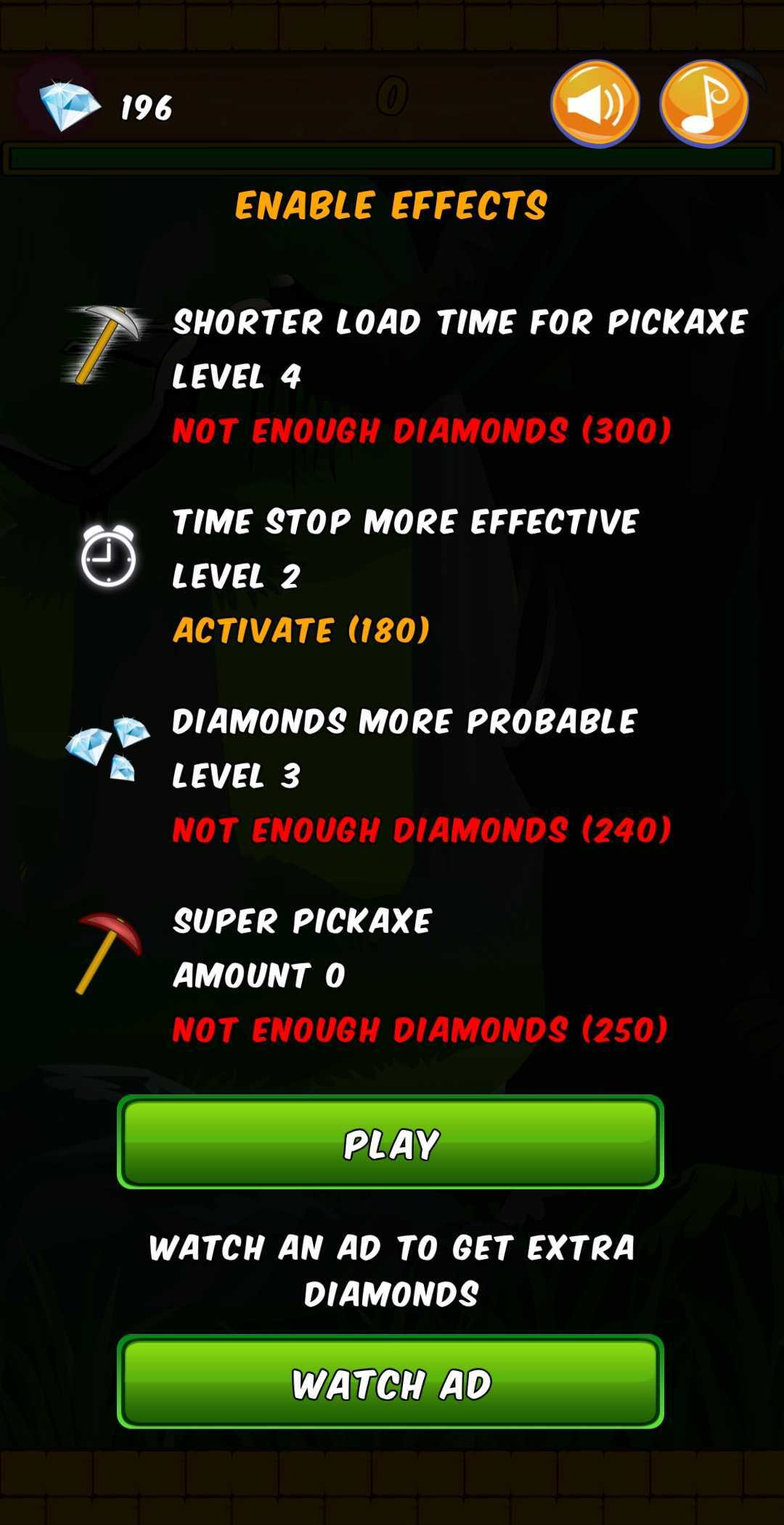Watch an ad for extra diamonds

click(x=391, y=1382)
